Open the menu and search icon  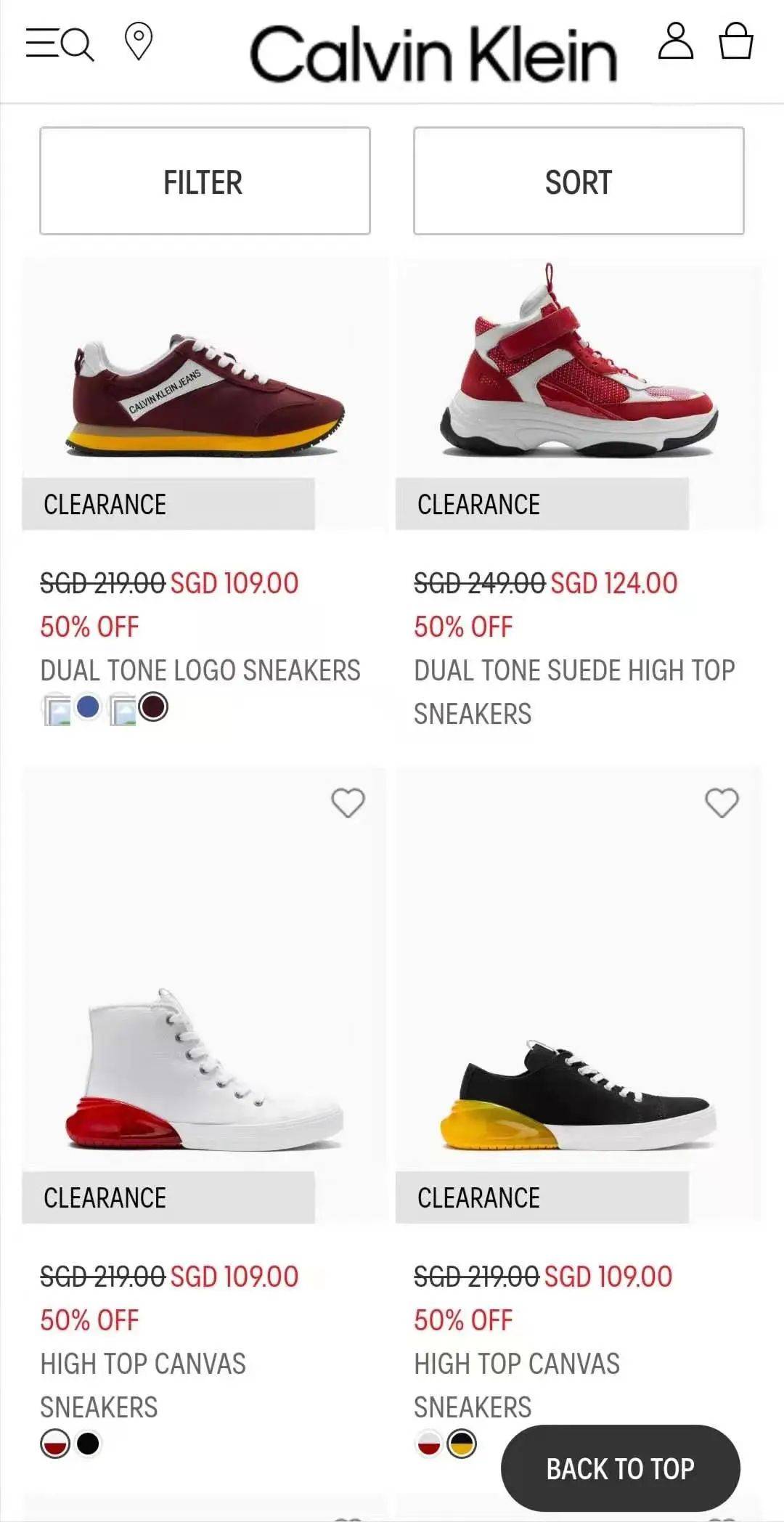tap(60, 44)
